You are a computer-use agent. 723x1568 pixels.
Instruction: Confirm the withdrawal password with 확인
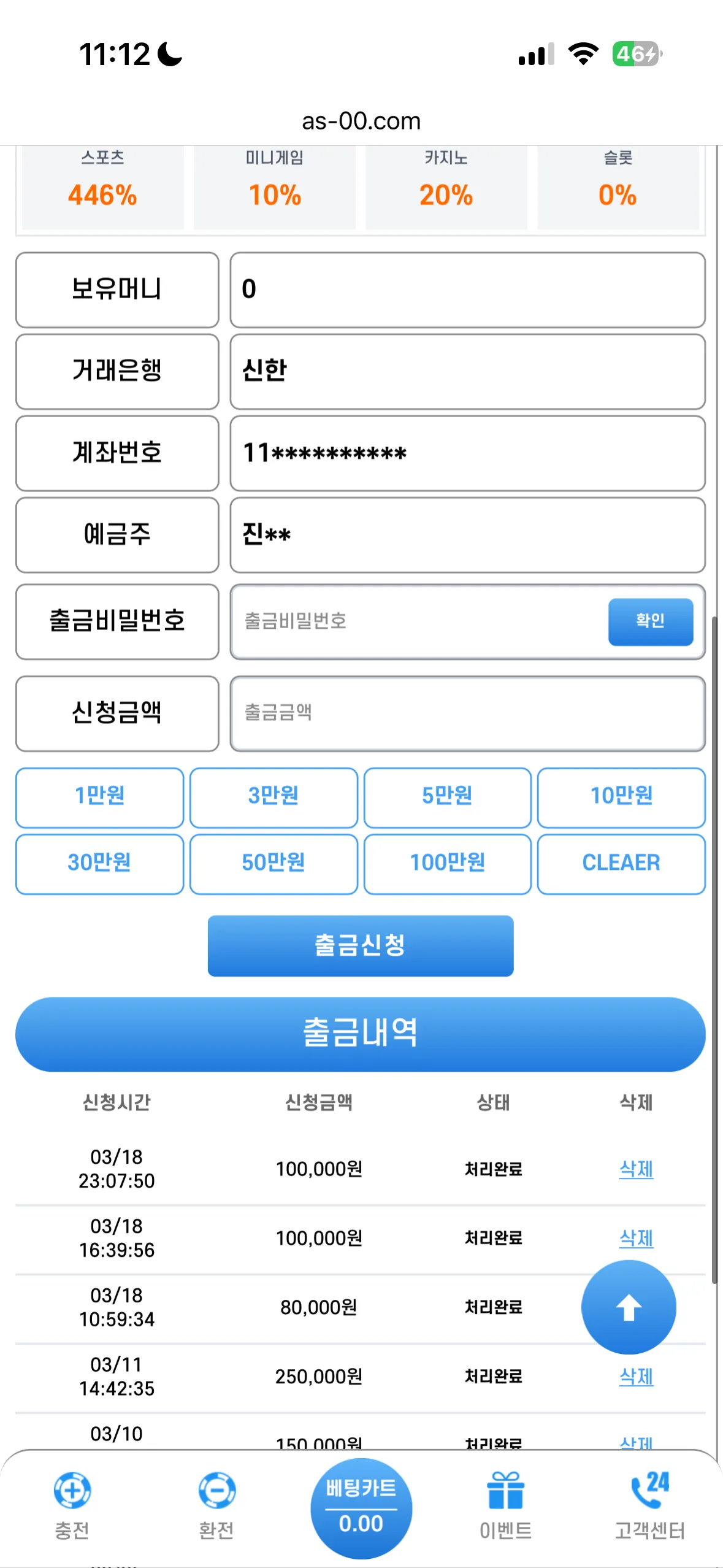tap(651, 621)
